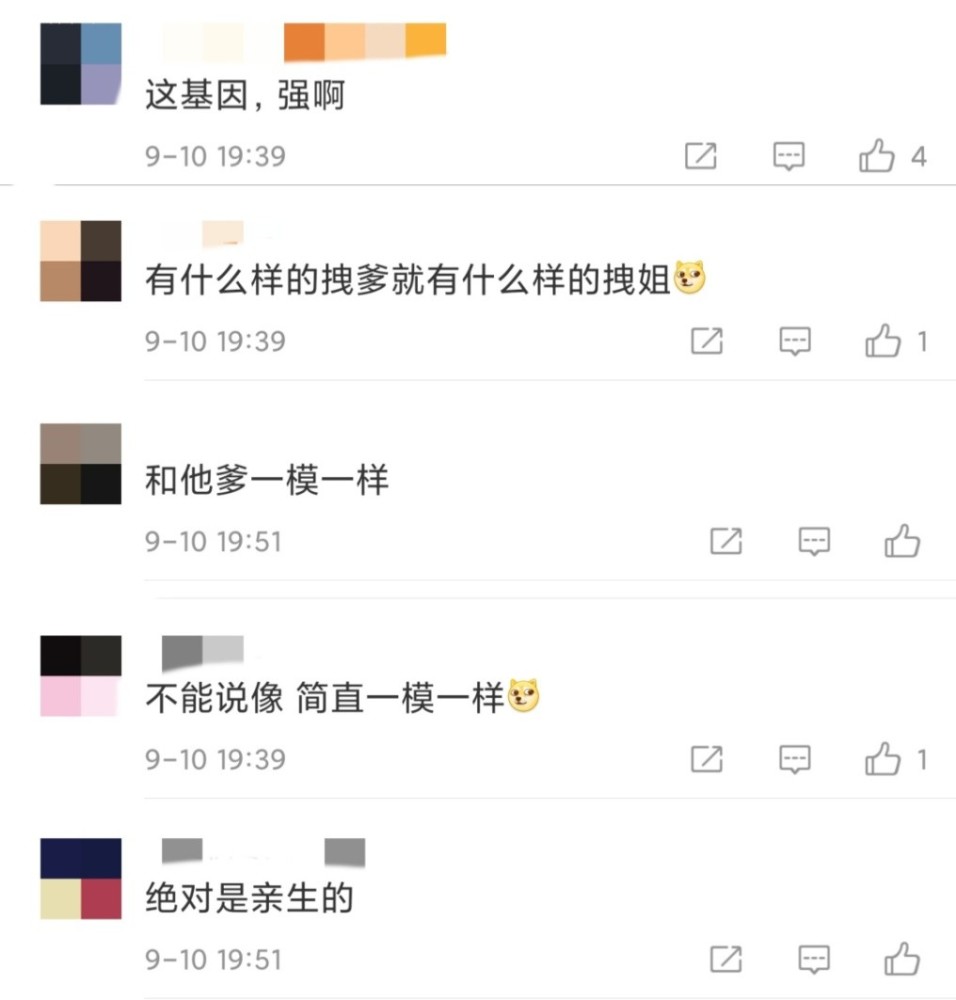
Task: Like the comment "绝对是亲生的"
Action: pos(902,959)
